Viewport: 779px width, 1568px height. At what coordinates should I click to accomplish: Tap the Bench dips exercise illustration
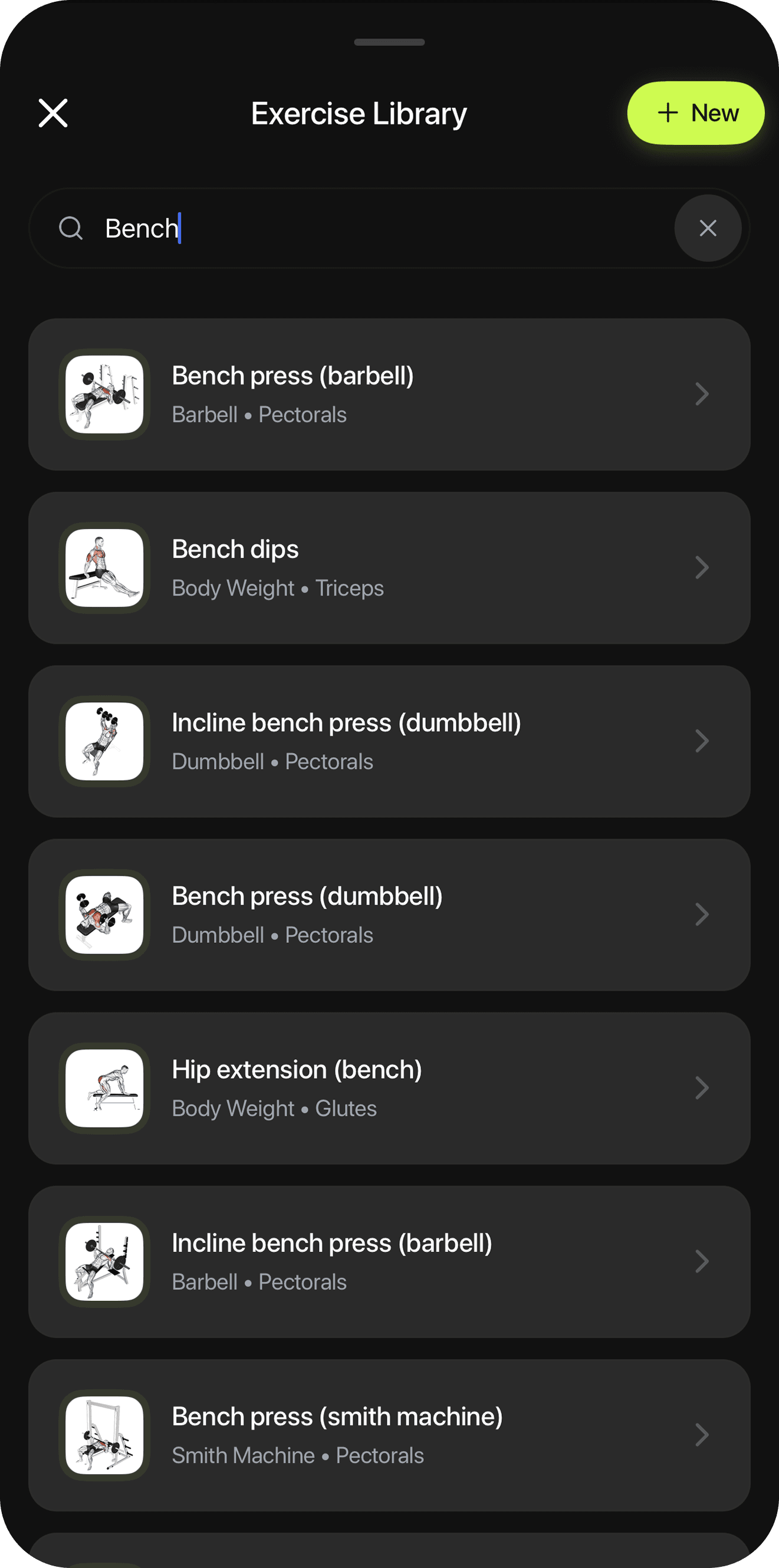tap(104, 567)
